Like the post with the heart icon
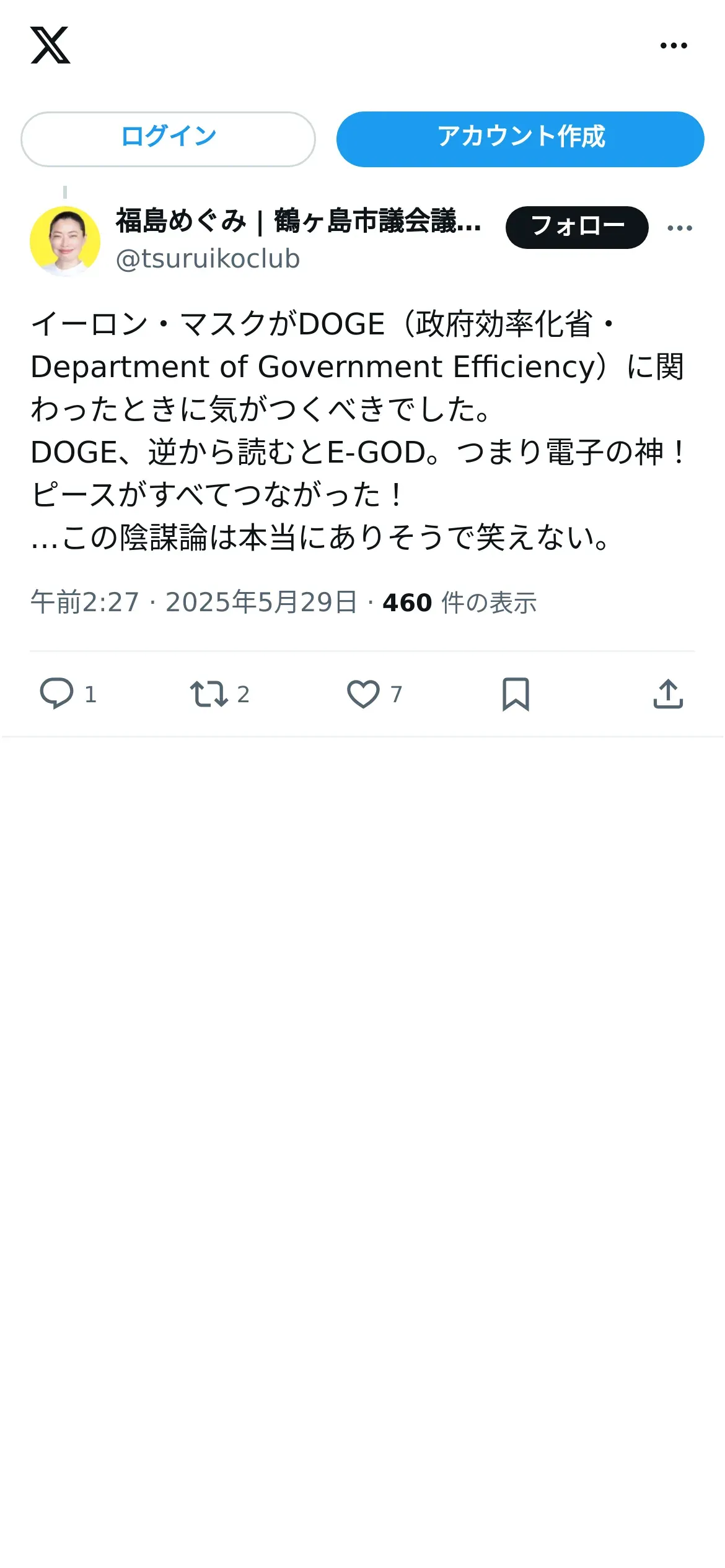Screen dimensions: 725x1568 [363, 694]
